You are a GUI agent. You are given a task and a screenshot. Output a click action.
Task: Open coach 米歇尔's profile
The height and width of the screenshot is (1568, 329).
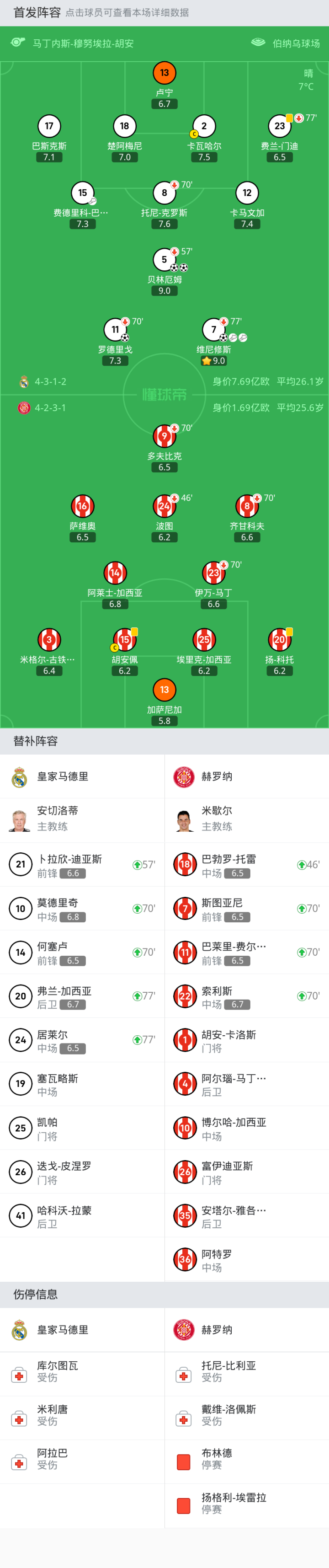point(246,820)
